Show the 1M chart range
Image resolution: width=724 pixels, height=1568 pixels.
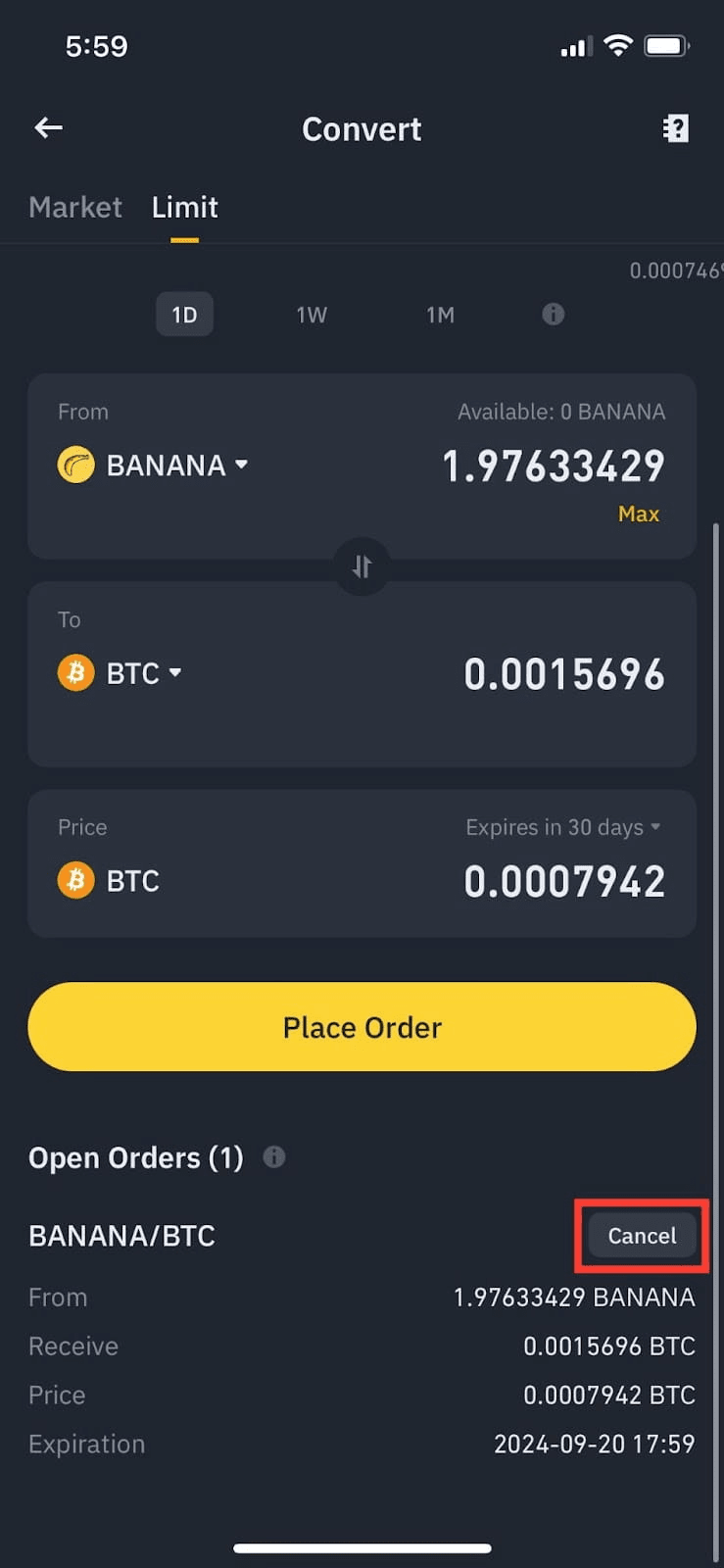(440, 315)
